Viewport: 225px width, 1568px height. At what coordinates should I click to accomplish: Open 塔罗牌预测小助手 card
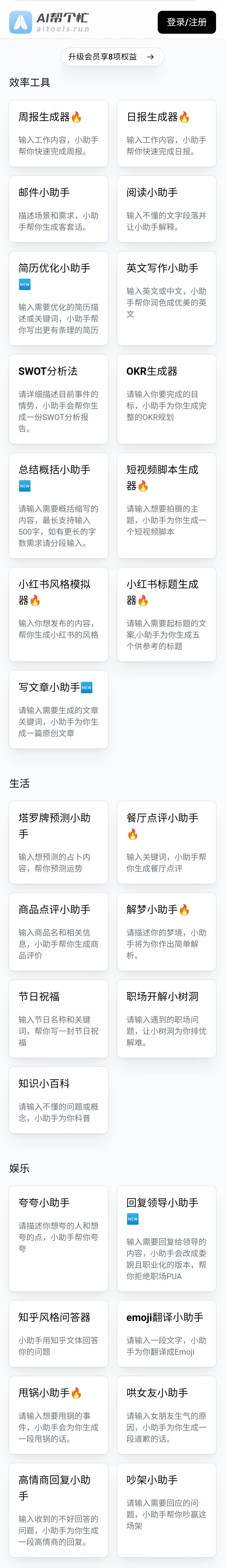pyautogui.click(x=58, y=842)
